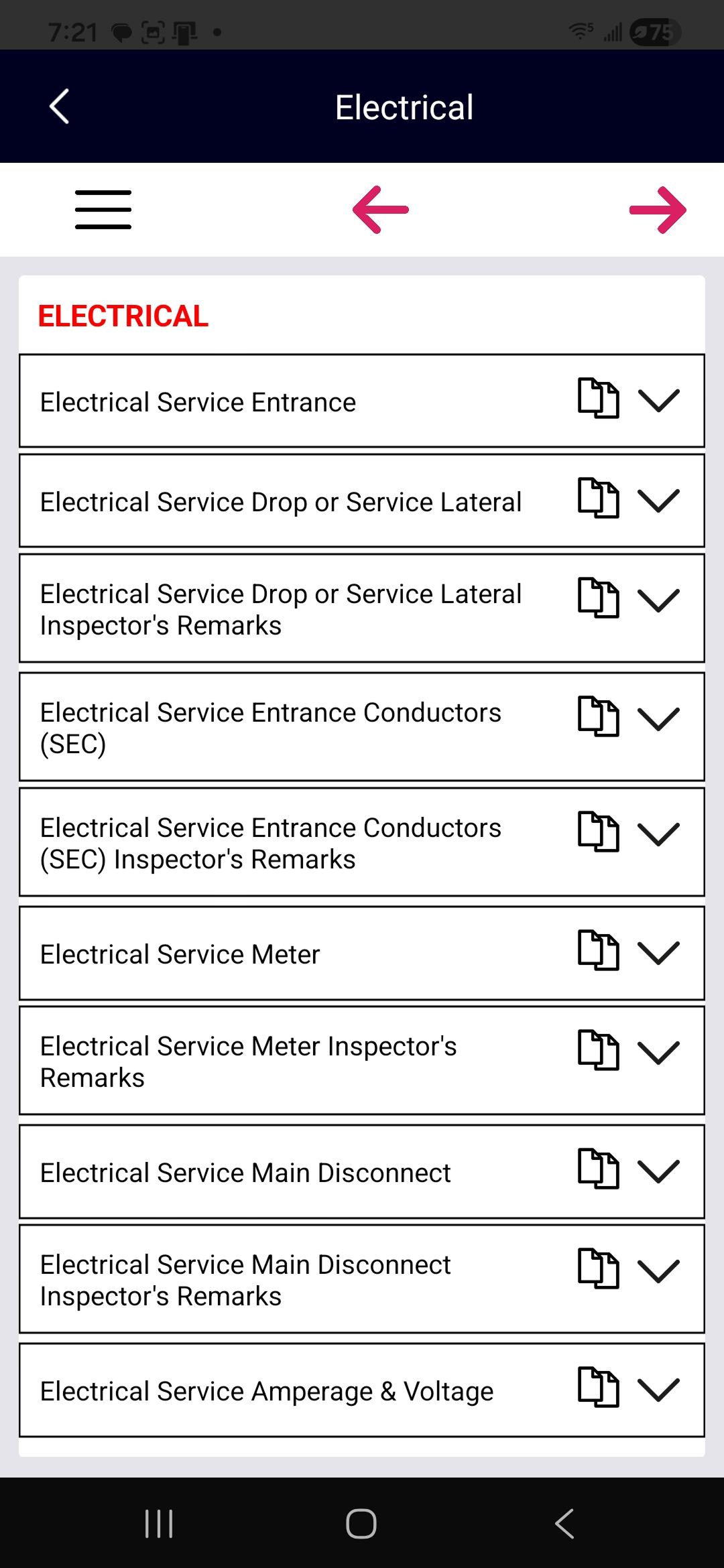Expand Service Lateral Inspector's Remarks chevron
Screen dimensions: 724x1568
pos(658,600)
